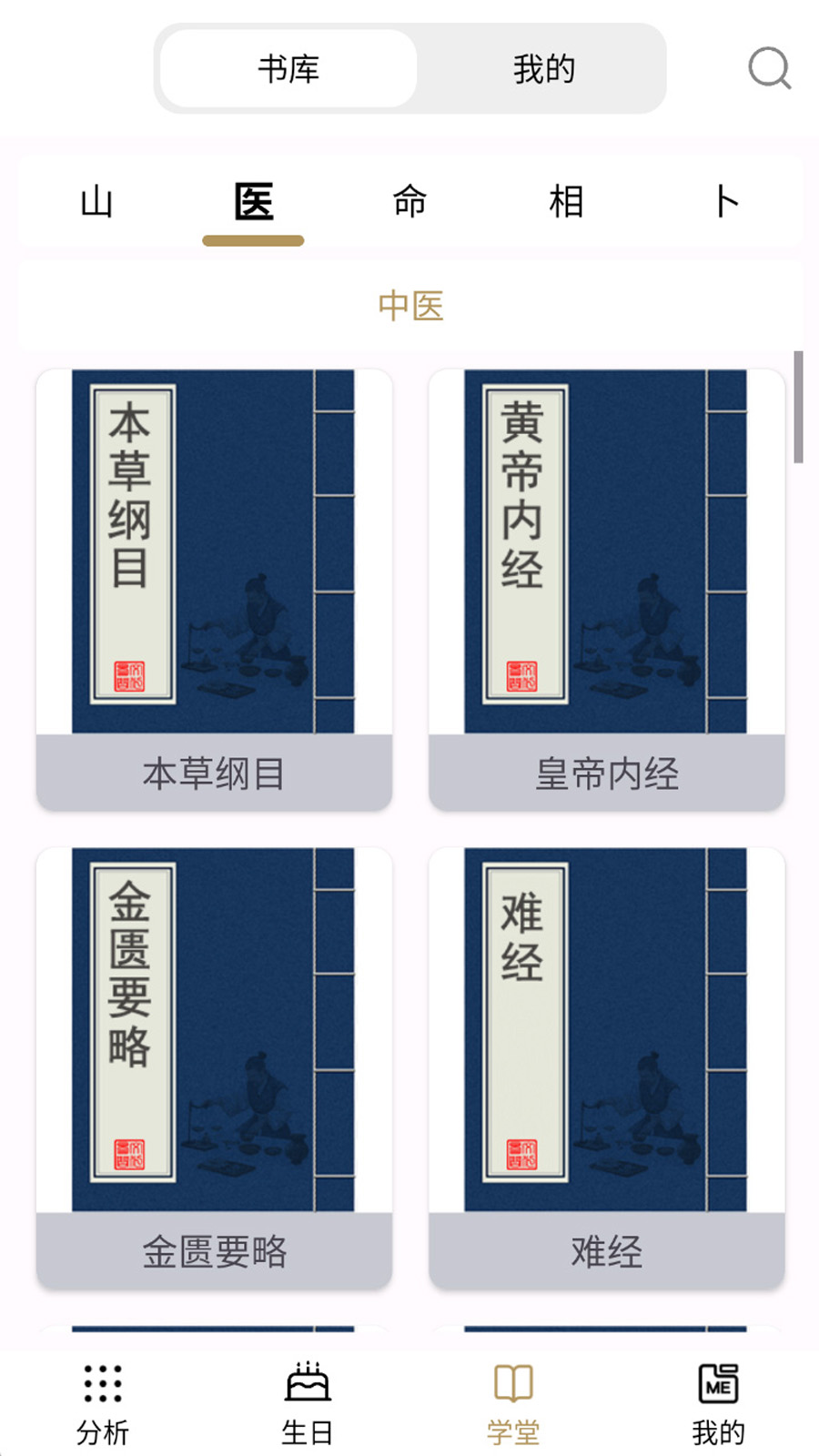Image resolution: width=819 pixels, height=1456 pixels.
Task: Open the 相 category tab
Action: coord(566,202)
